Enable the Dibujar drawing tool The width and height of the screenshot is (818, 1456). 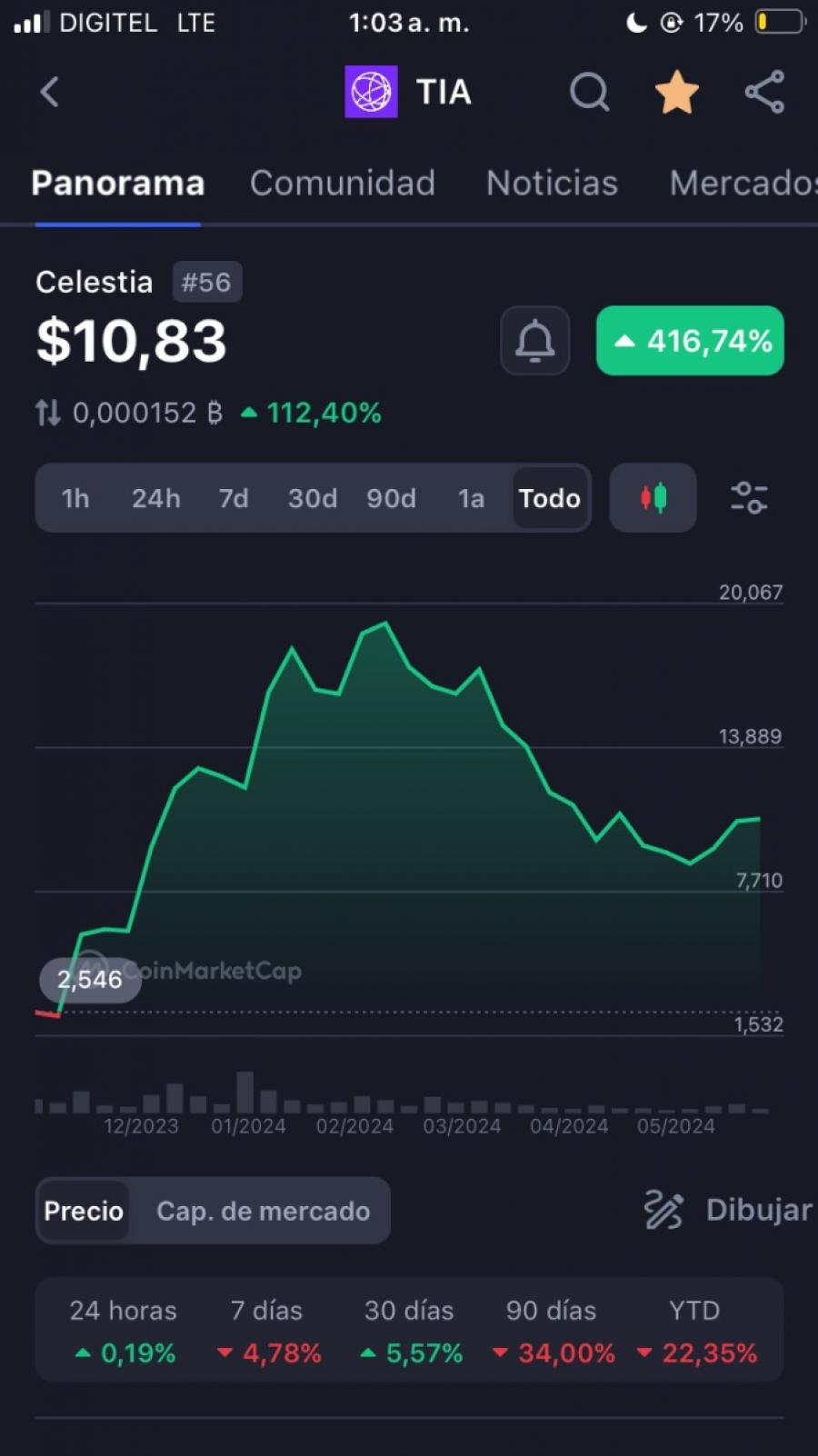pyautogui.click(x=727, y=1210)
